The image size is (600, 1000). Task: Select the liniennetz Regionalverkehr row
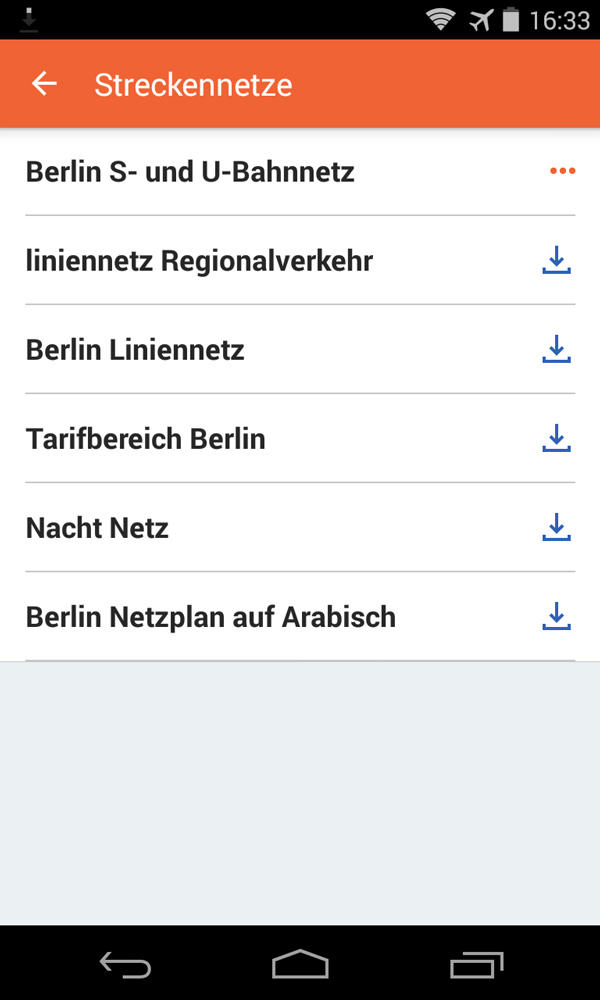(x=199, y=261)
